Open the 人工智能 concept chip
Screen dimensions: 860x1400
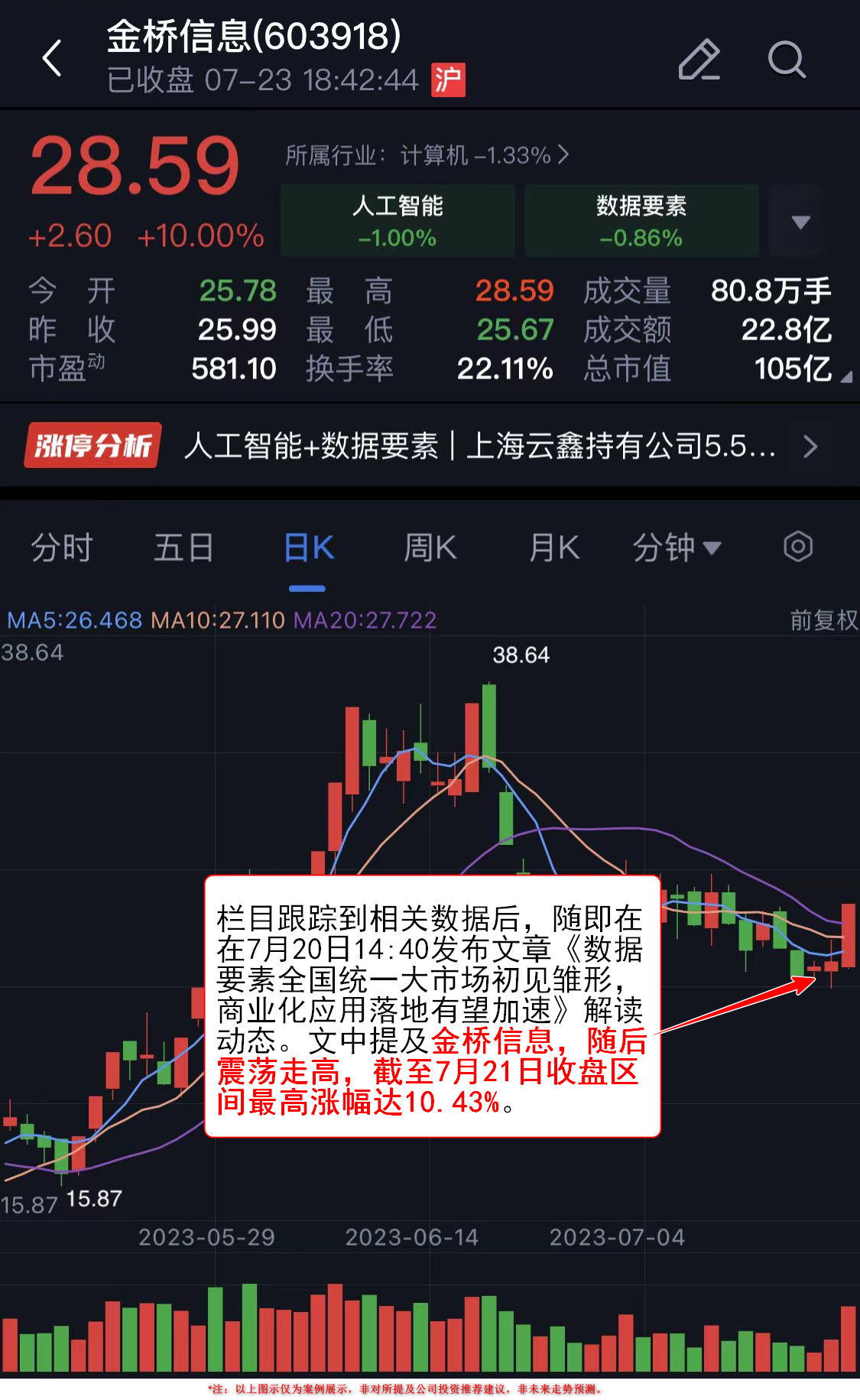(398, 220)
